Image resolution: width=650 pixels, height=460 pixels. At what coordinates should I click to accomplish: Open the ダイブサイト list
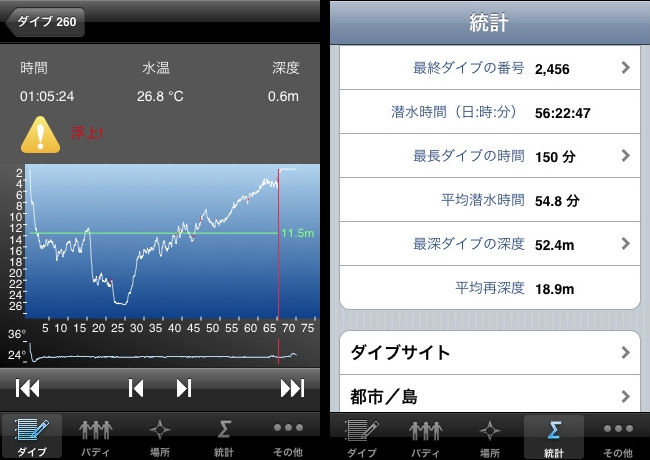(x=490, y=353)
